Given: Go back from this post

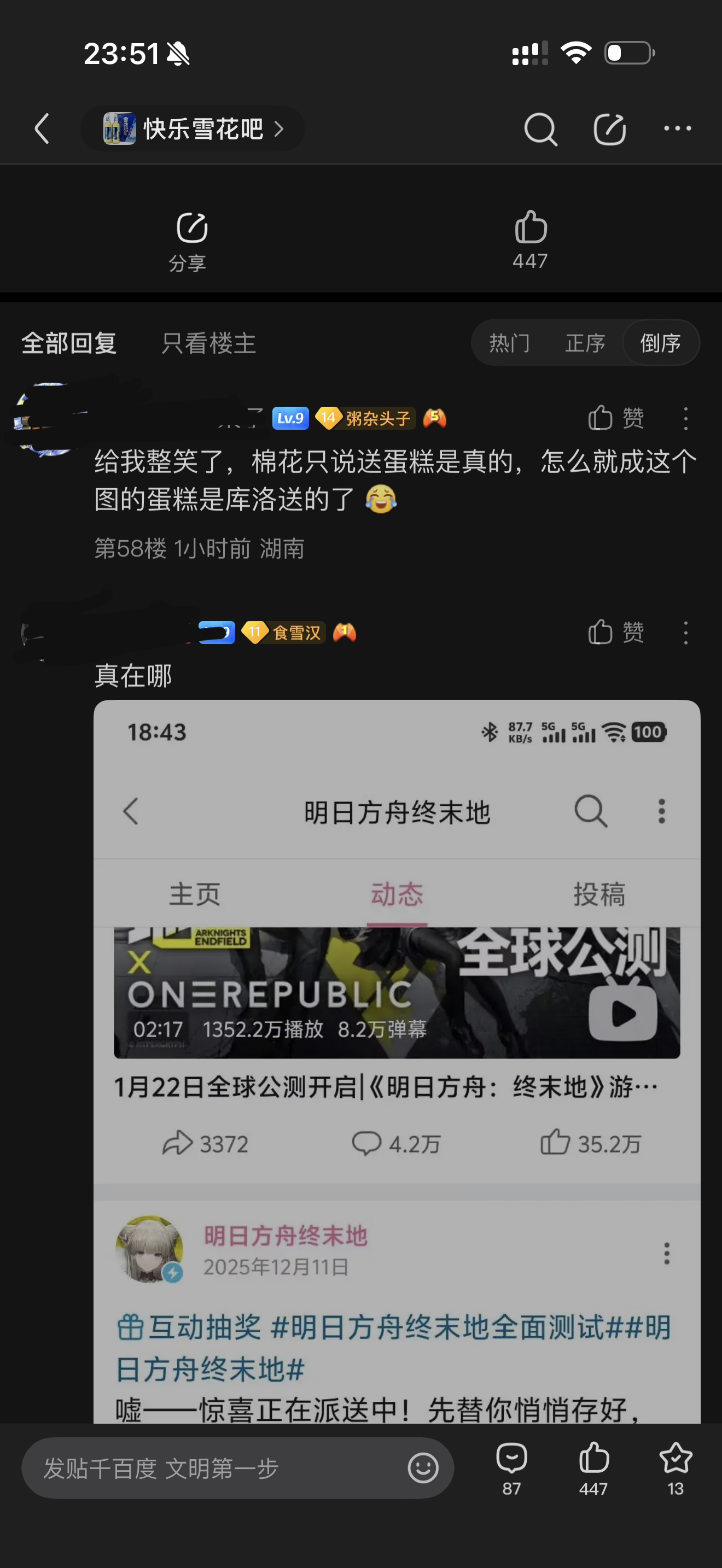Looking at the screenshot, I should [x=42, y=128].
